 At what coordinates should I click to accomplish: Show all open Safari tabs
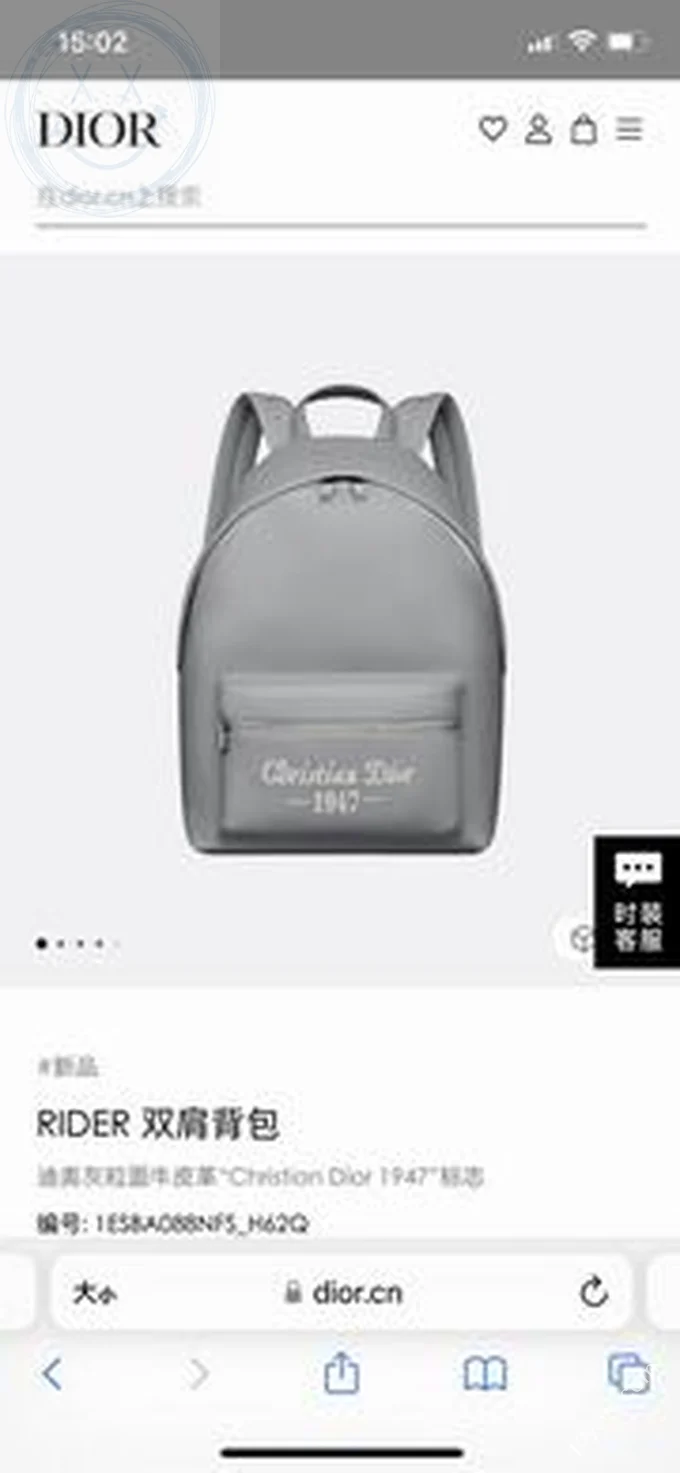tap(629, 1373)
